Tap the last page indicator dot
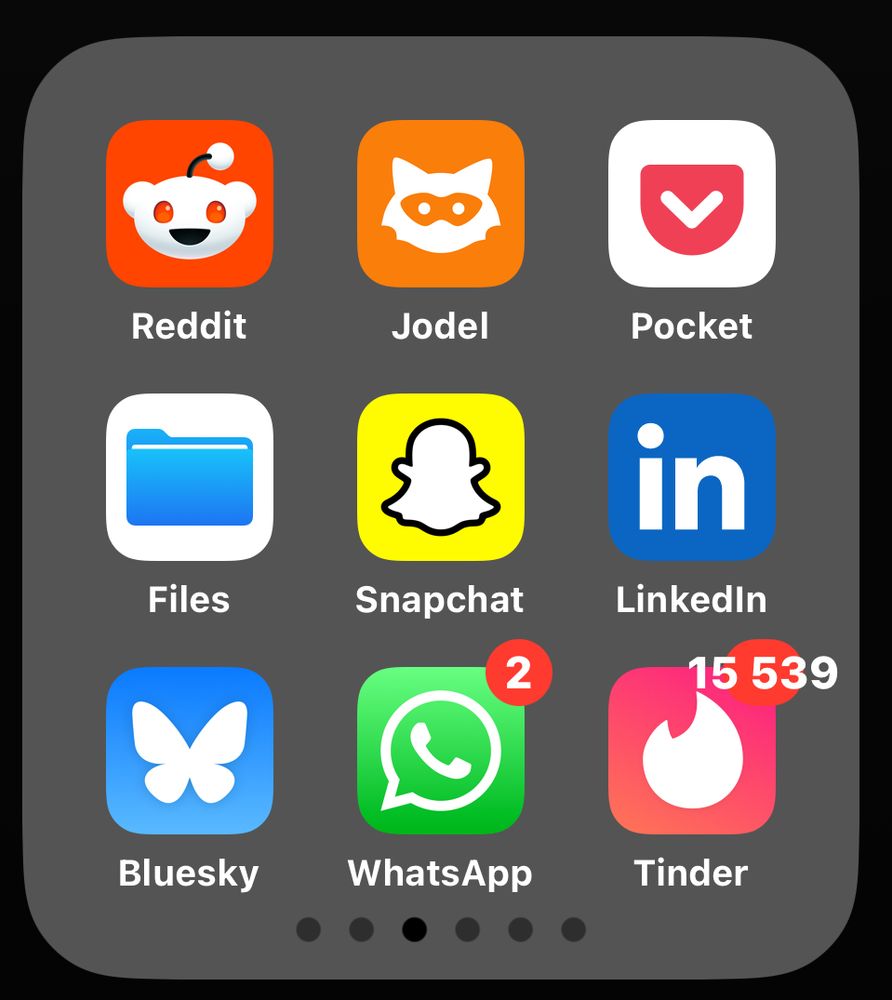This screenshot has height=1000, width=892. (570, 929)
